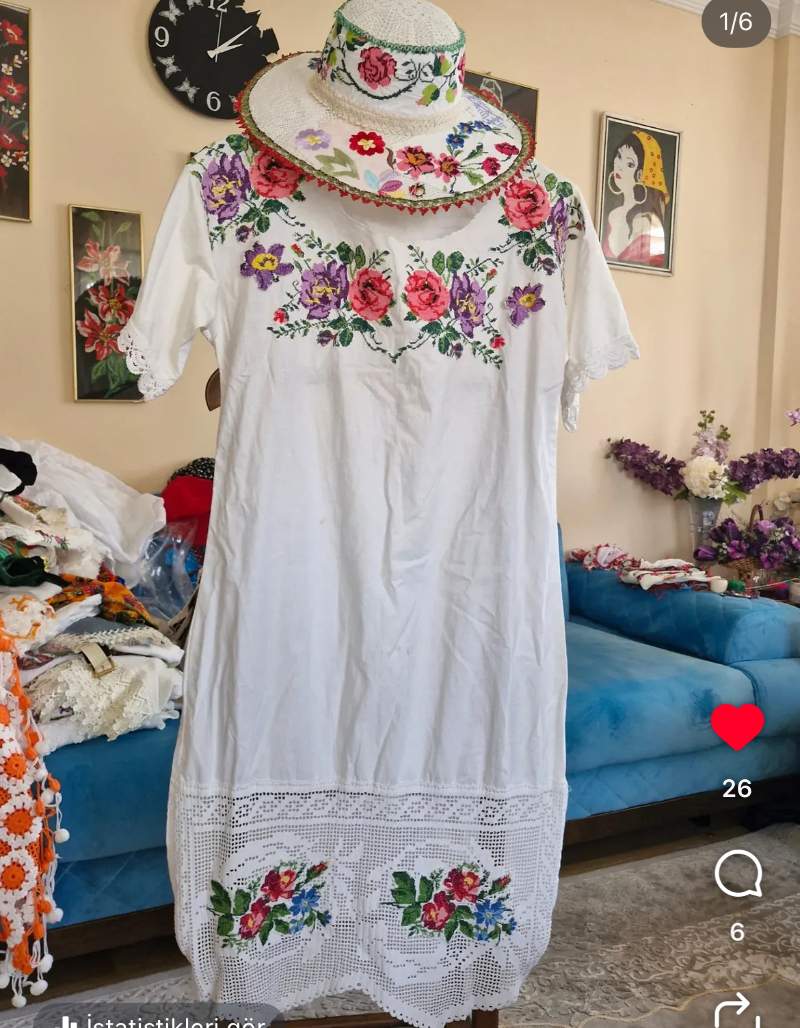This screenshot has width=800, height=1028.
Task: Open the comments bubble icon
Action: point(738,875)
